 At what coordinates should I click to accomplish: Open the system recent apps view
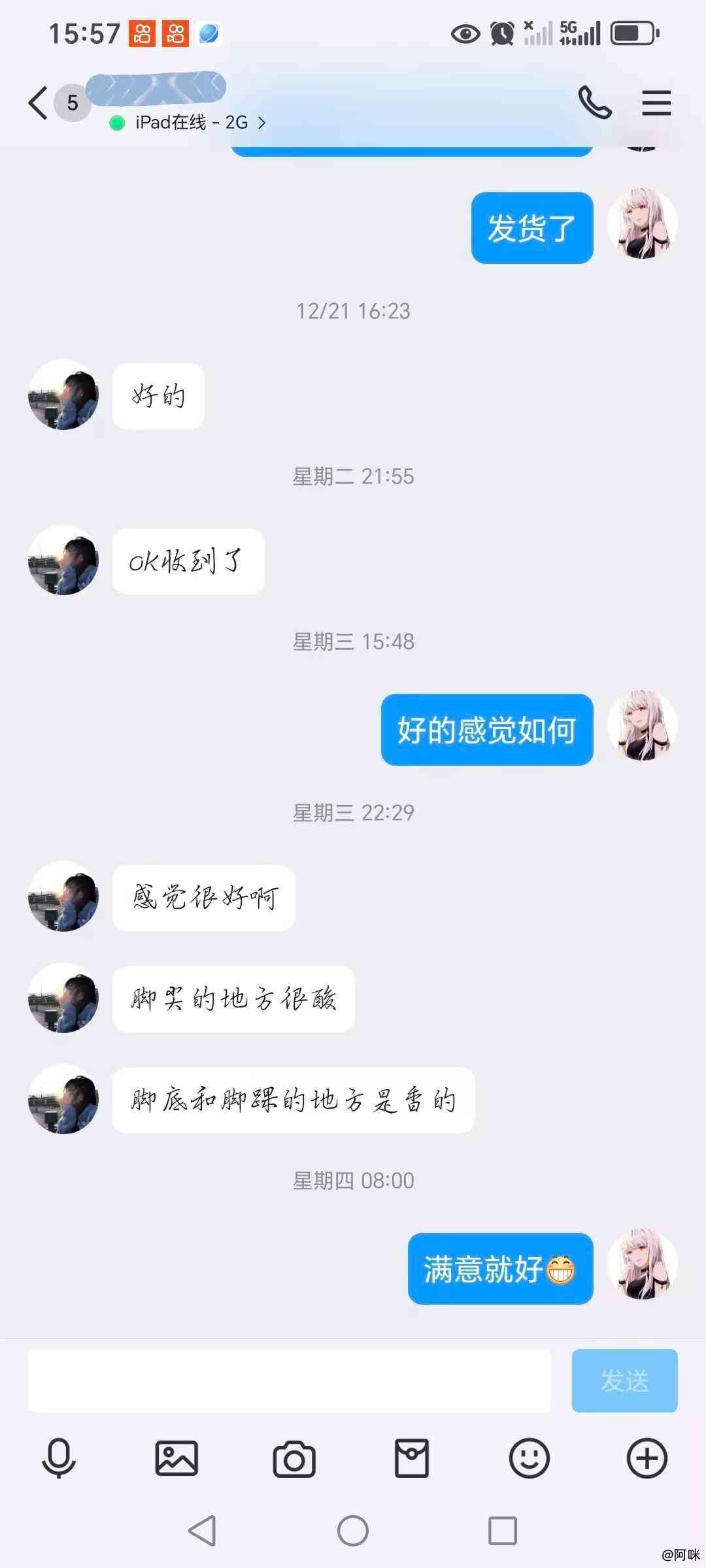(x=503, y=1530)
